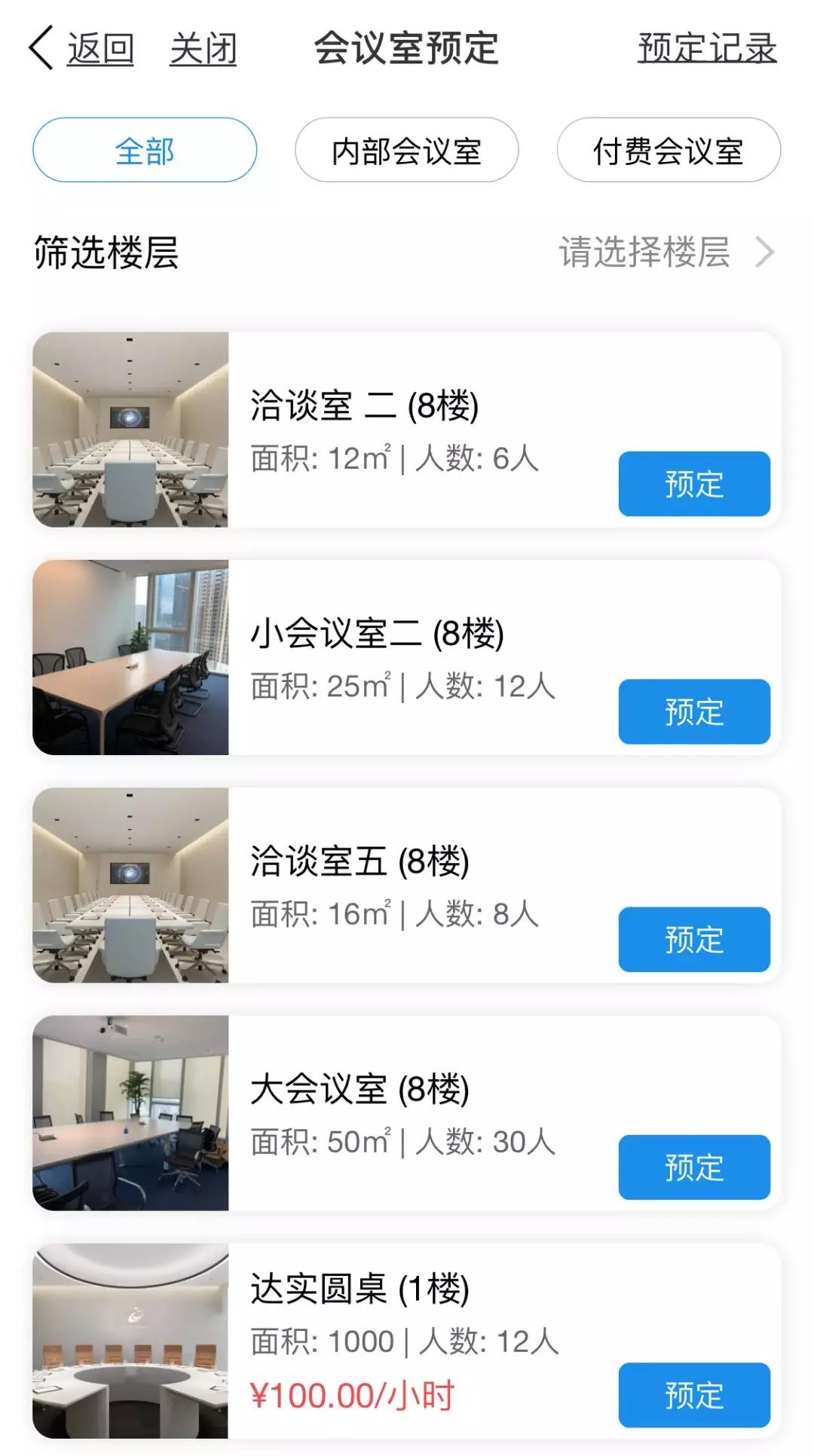Book 达实圆桌 (1楼)
The height and width of the screenshot is (1456, 814).
(694, 1395)
